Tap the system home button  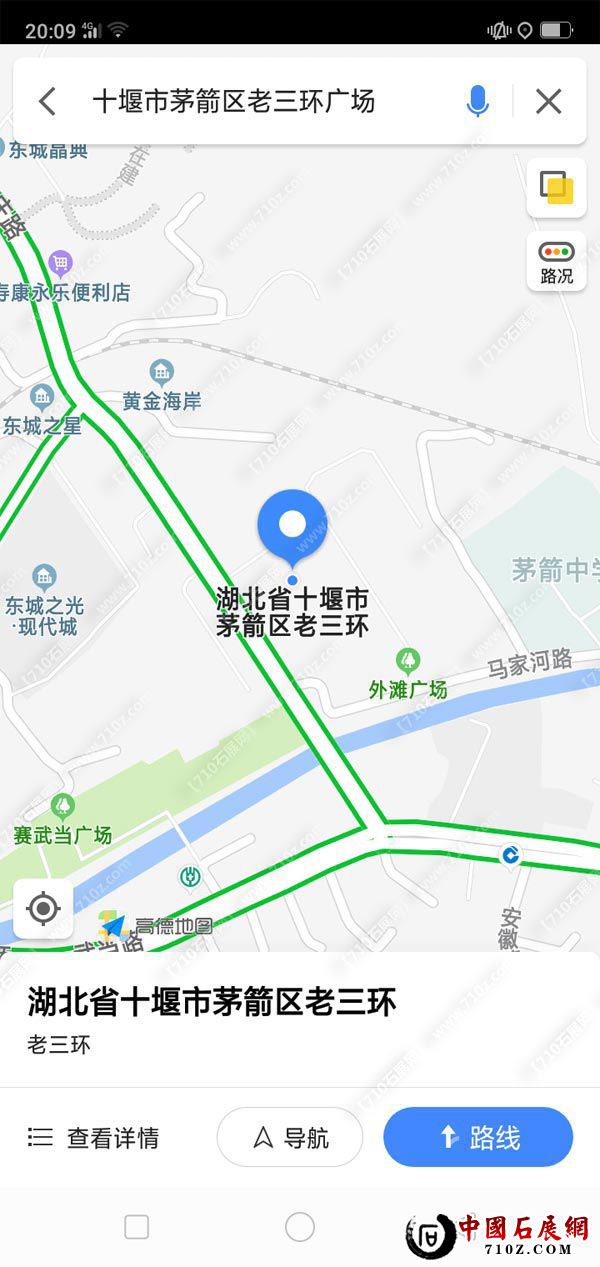tap(300, 1227)
